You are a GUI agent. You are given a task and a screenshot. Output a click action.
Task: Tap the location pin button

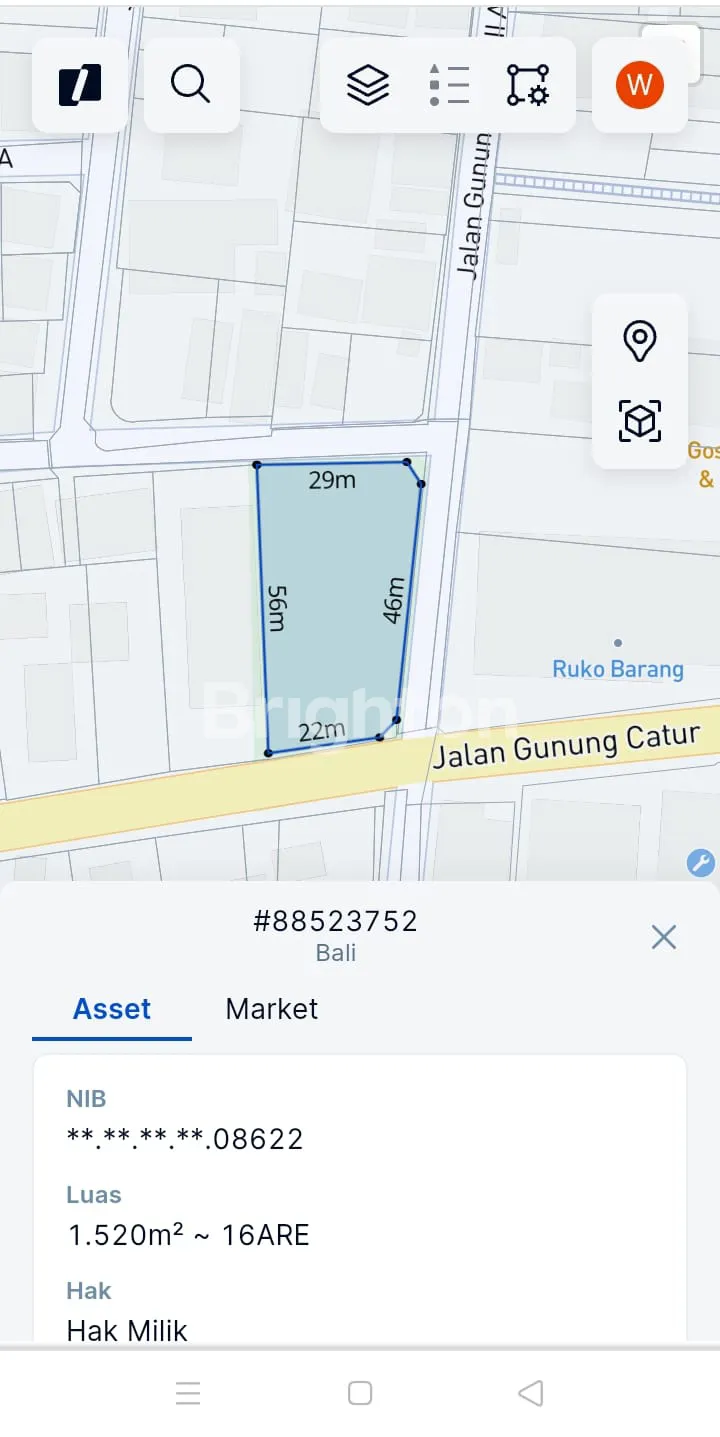click(x=640, y=341)
